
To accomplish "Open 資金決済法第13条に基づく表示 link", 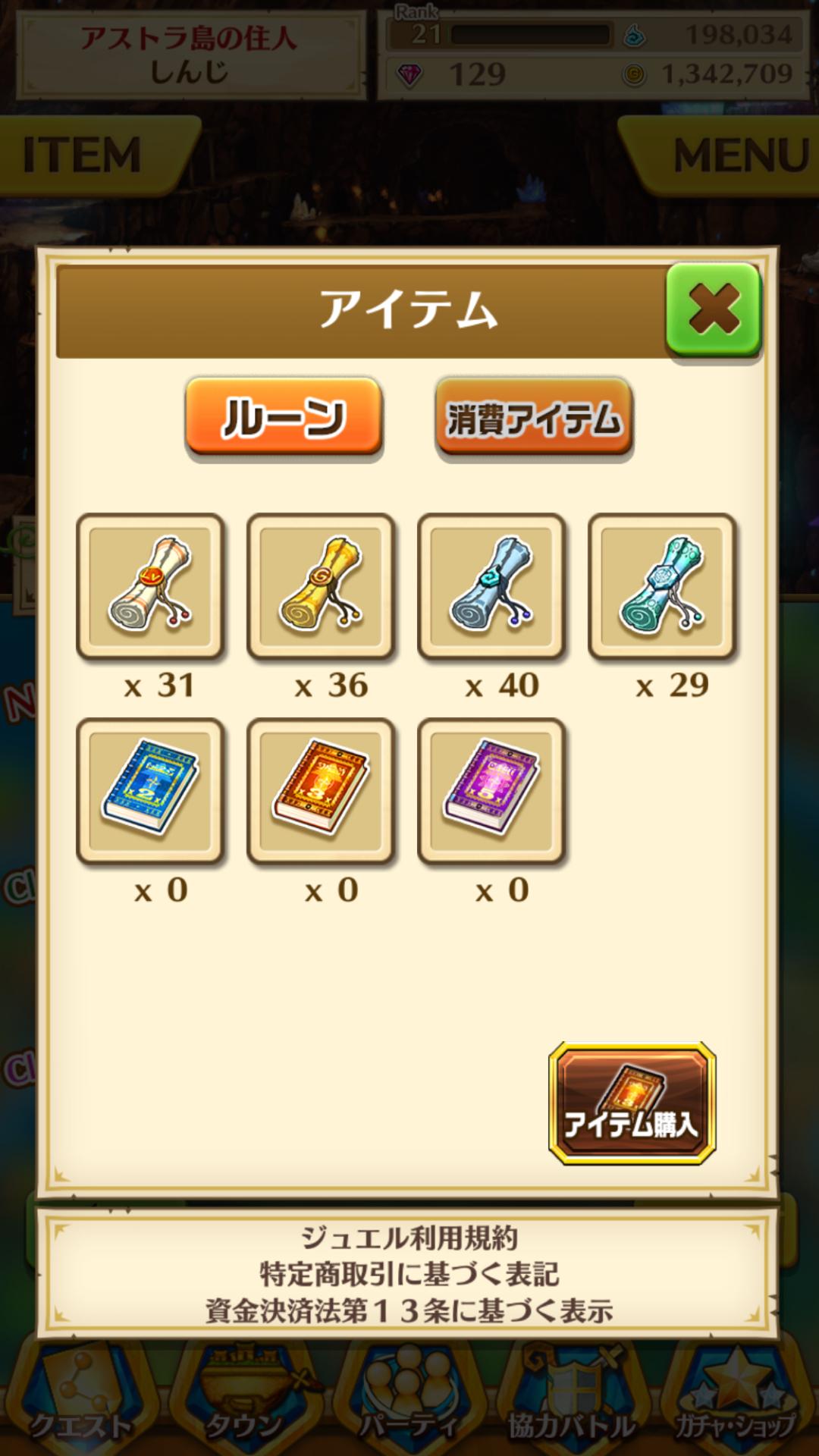I will click(409, 1310).
